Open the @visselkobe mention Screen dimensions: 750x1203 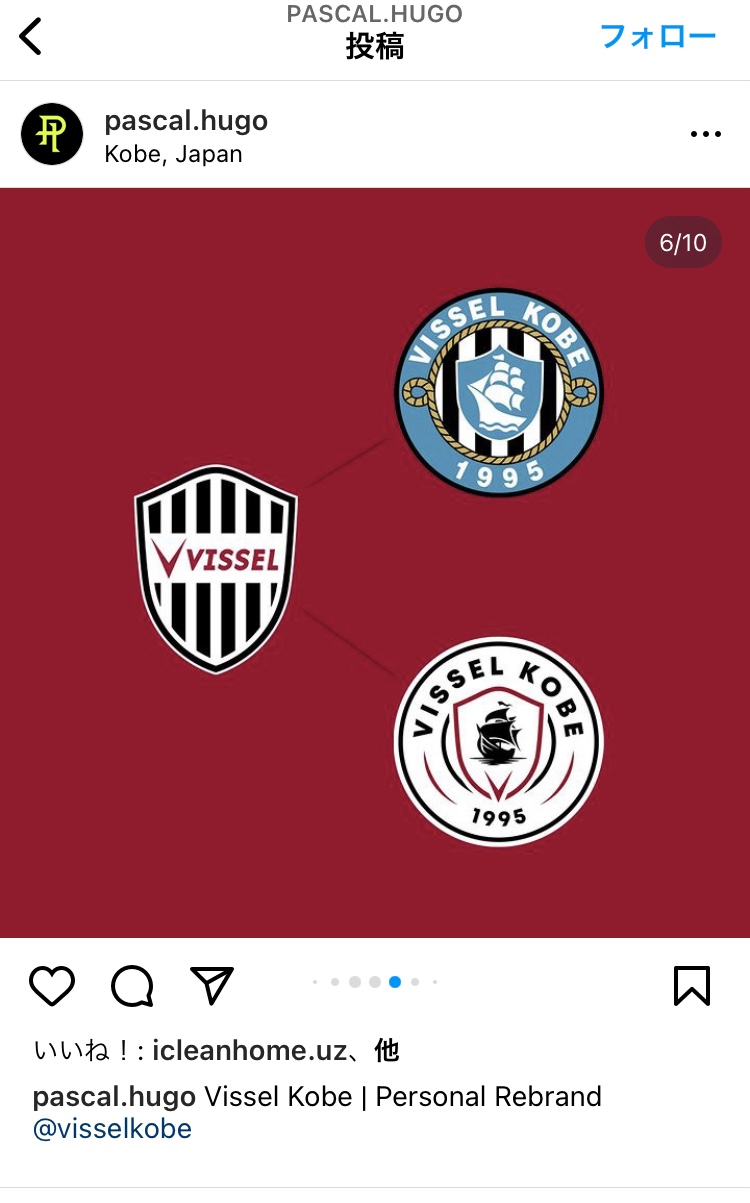click(112, 1129)
